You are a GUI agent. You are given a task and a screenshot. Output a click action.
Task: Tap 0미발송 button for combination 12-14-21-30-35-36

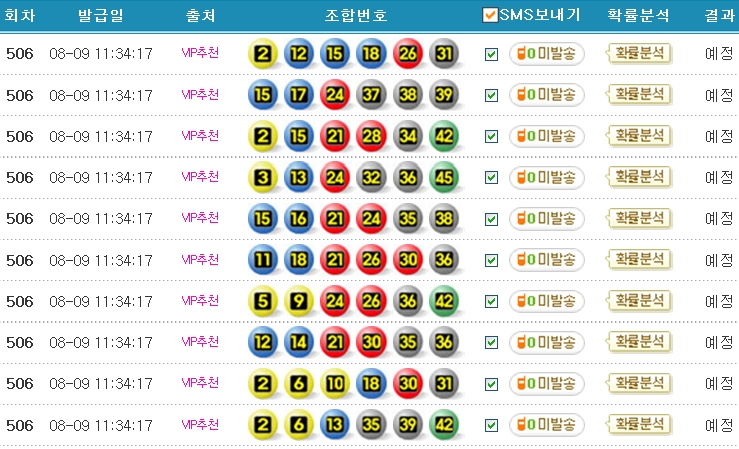tap(546, 342)
